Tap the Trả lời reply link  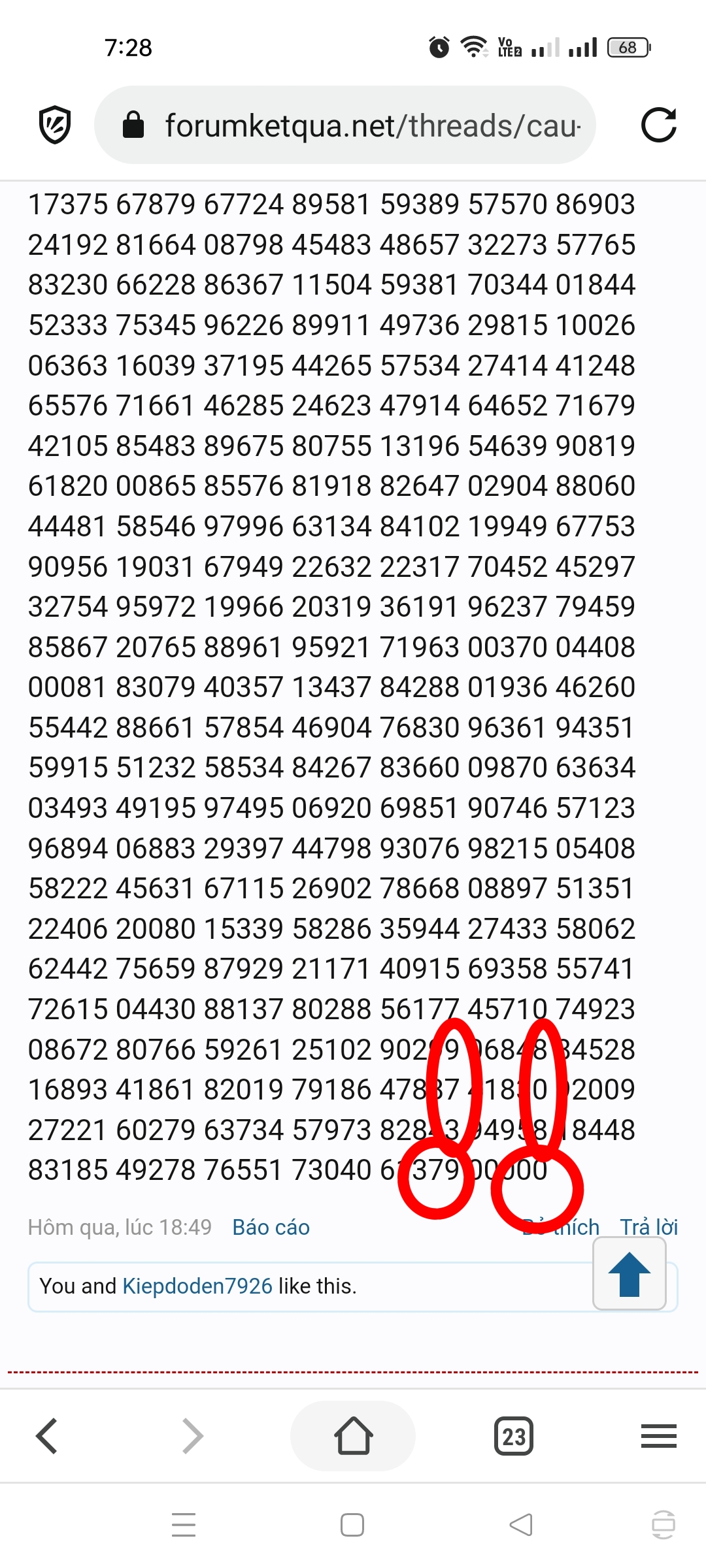648,1227
